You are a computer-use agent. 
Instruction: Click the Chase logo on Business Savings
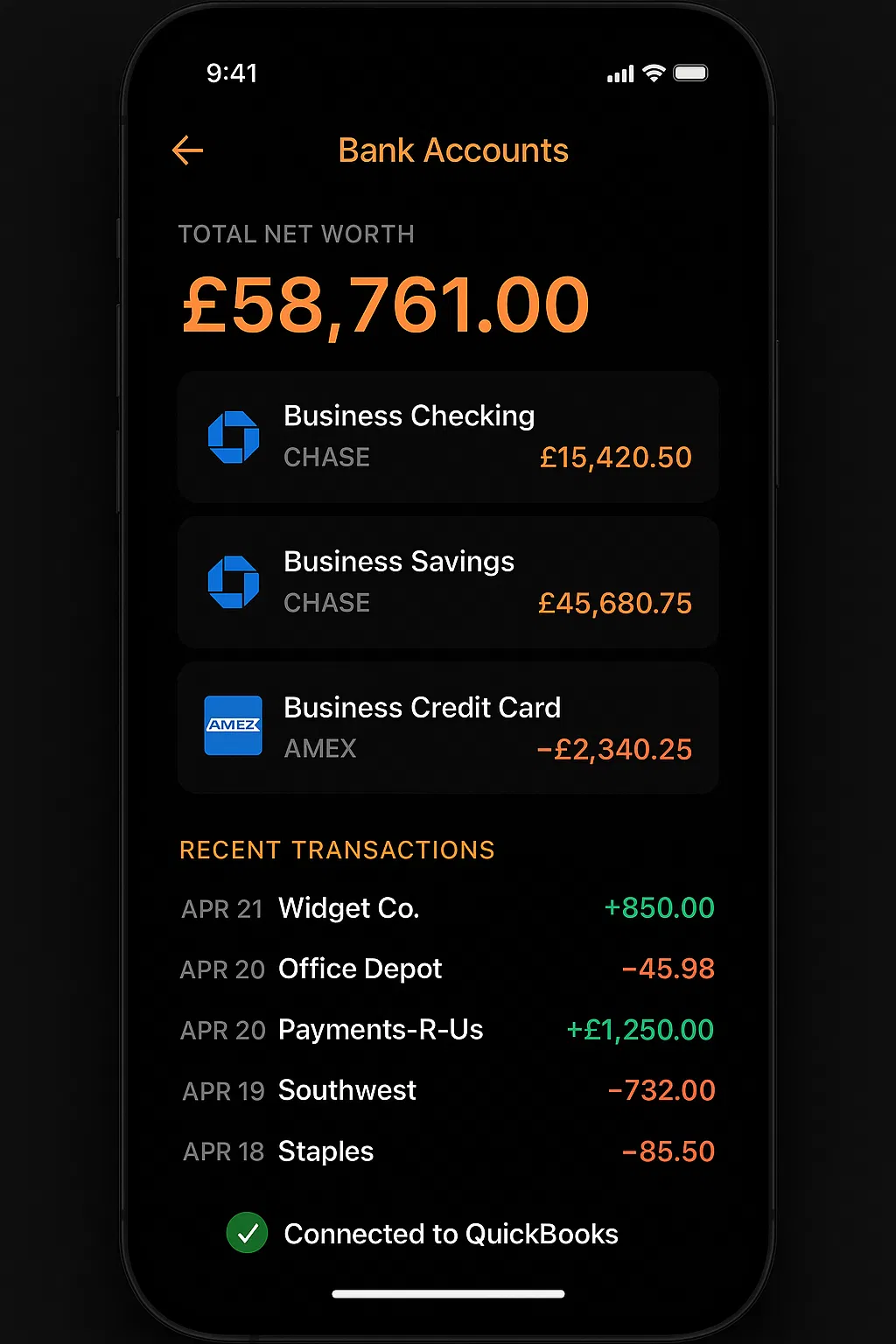(233, 582)
